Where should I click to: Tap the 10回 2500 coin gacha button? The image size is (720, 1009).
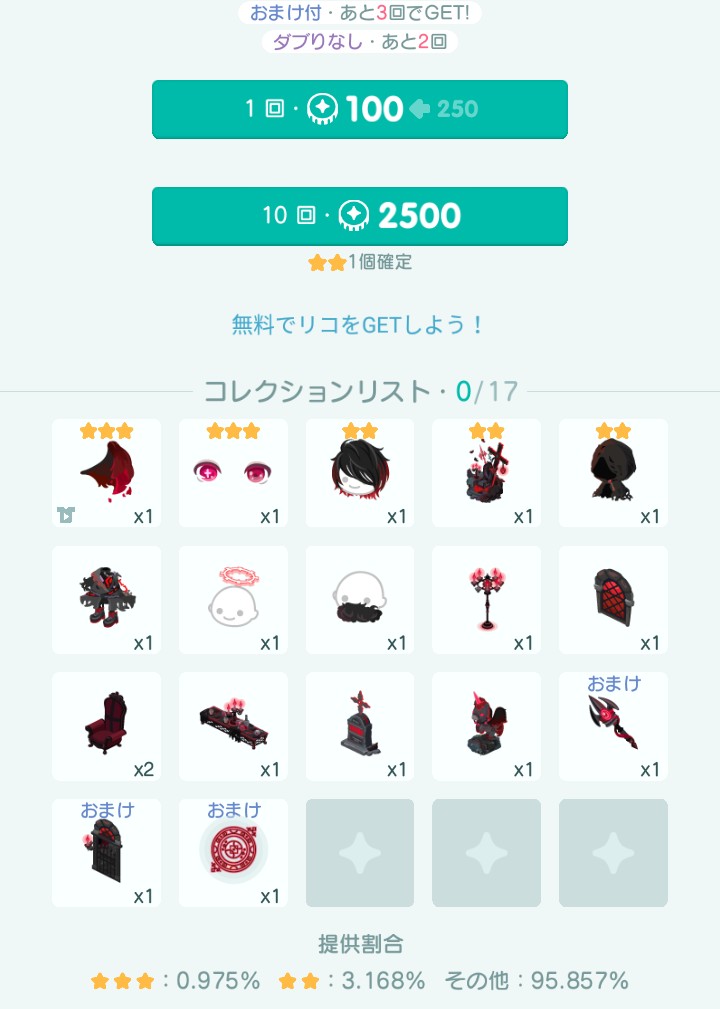[360, 216]
